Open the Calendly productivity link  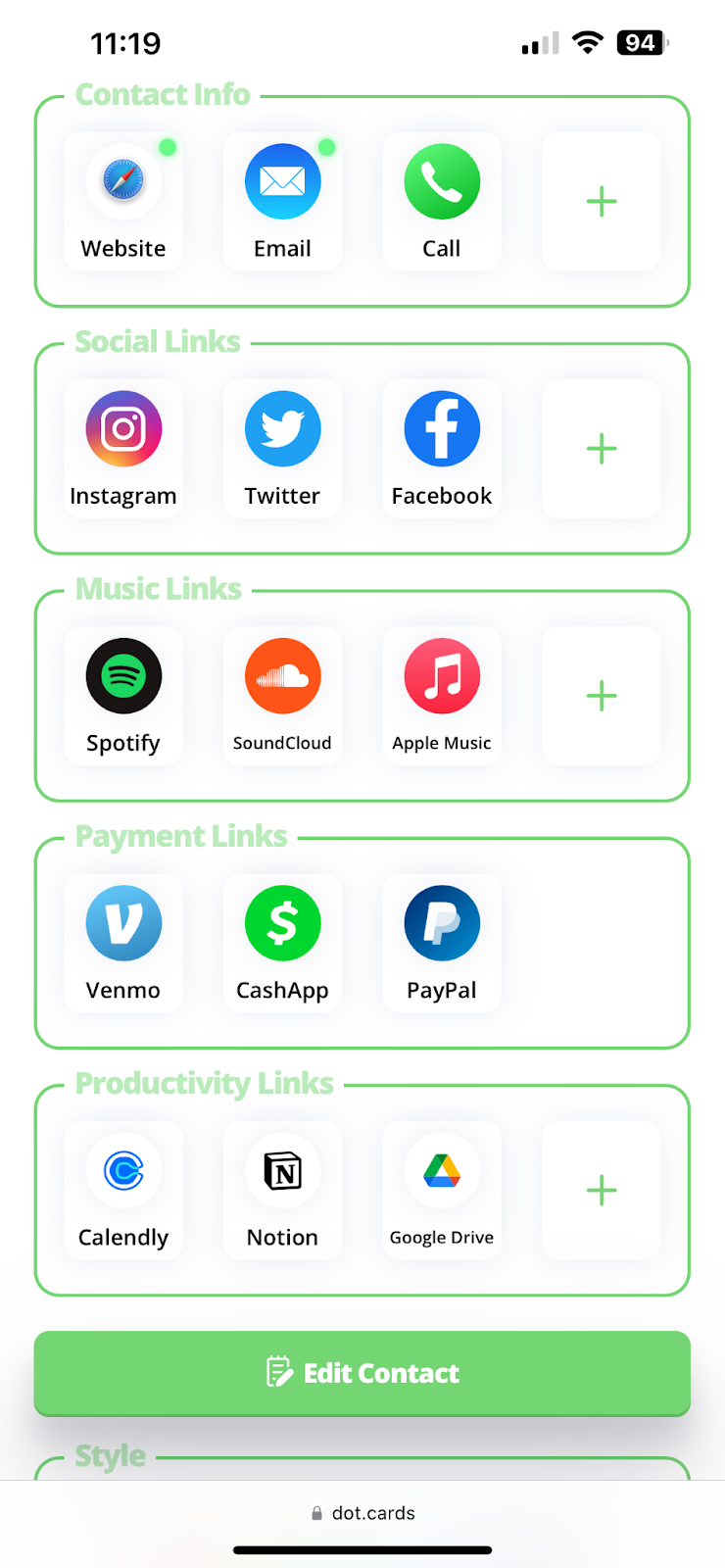pyautogui.click(x=123, y=1190)
